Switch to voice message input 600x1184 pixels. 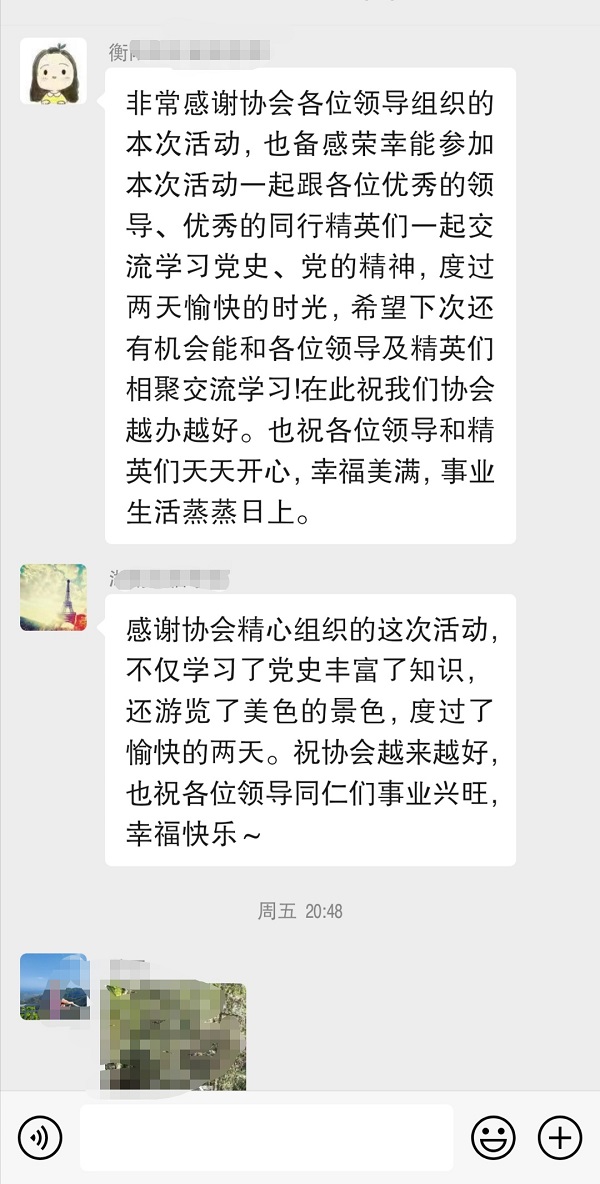40,1137
